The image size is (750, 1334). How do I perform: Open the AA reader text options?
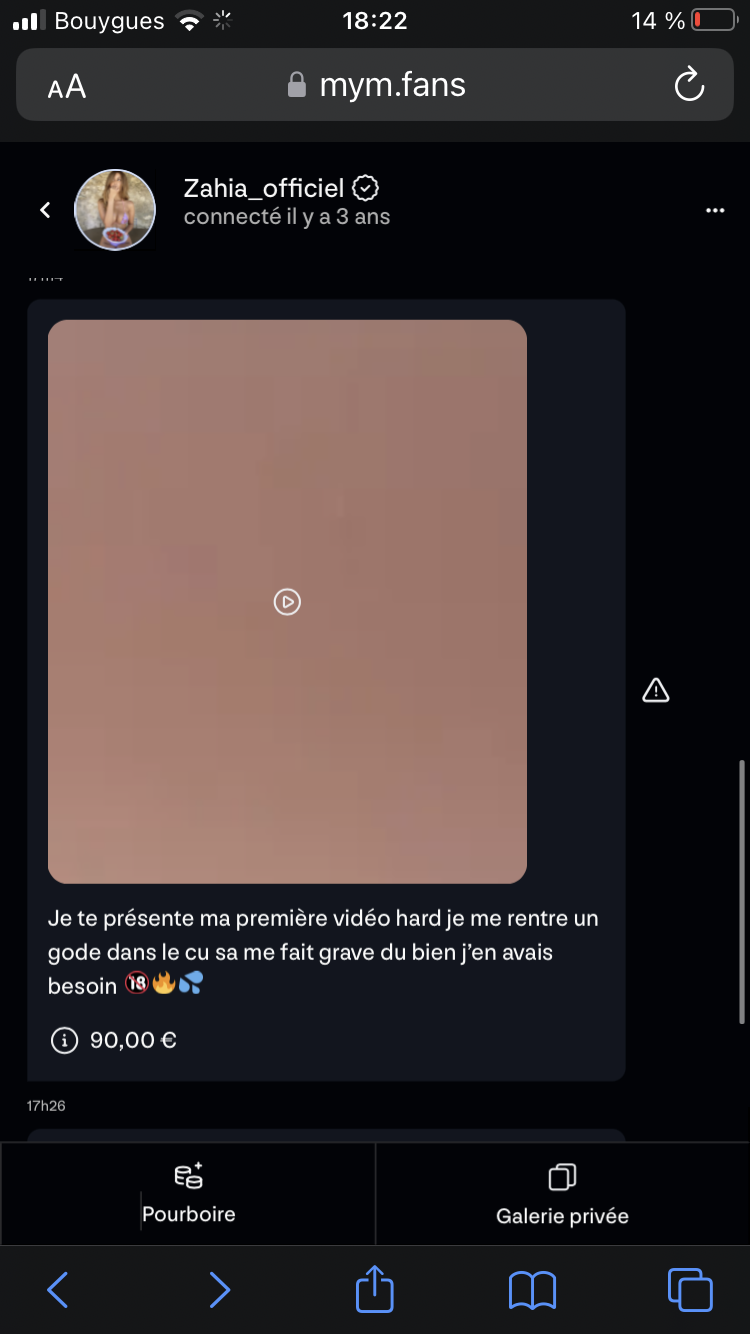point(67,87)
